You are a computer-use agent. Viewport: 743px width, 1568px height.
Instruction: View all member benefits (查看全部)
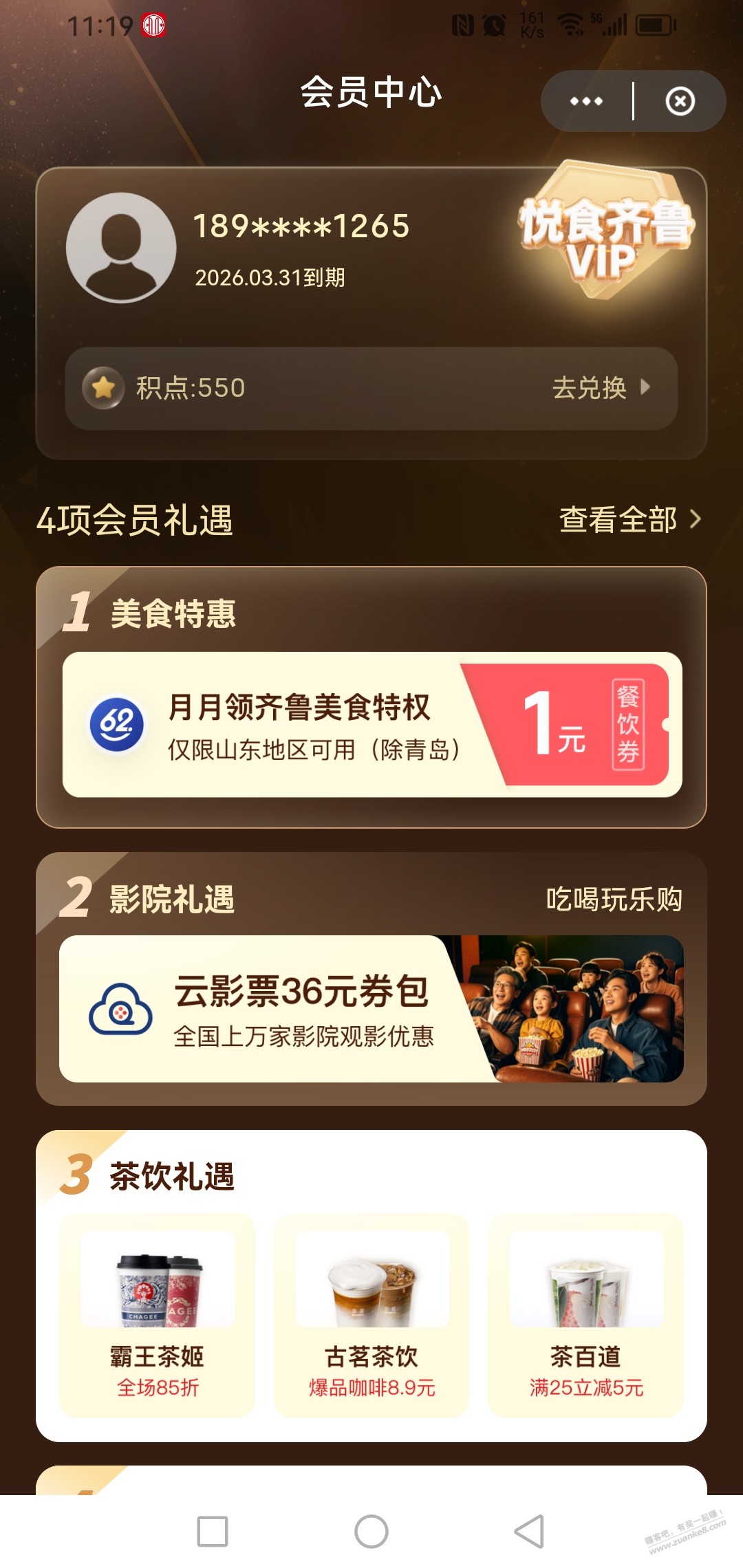point(629,520)
